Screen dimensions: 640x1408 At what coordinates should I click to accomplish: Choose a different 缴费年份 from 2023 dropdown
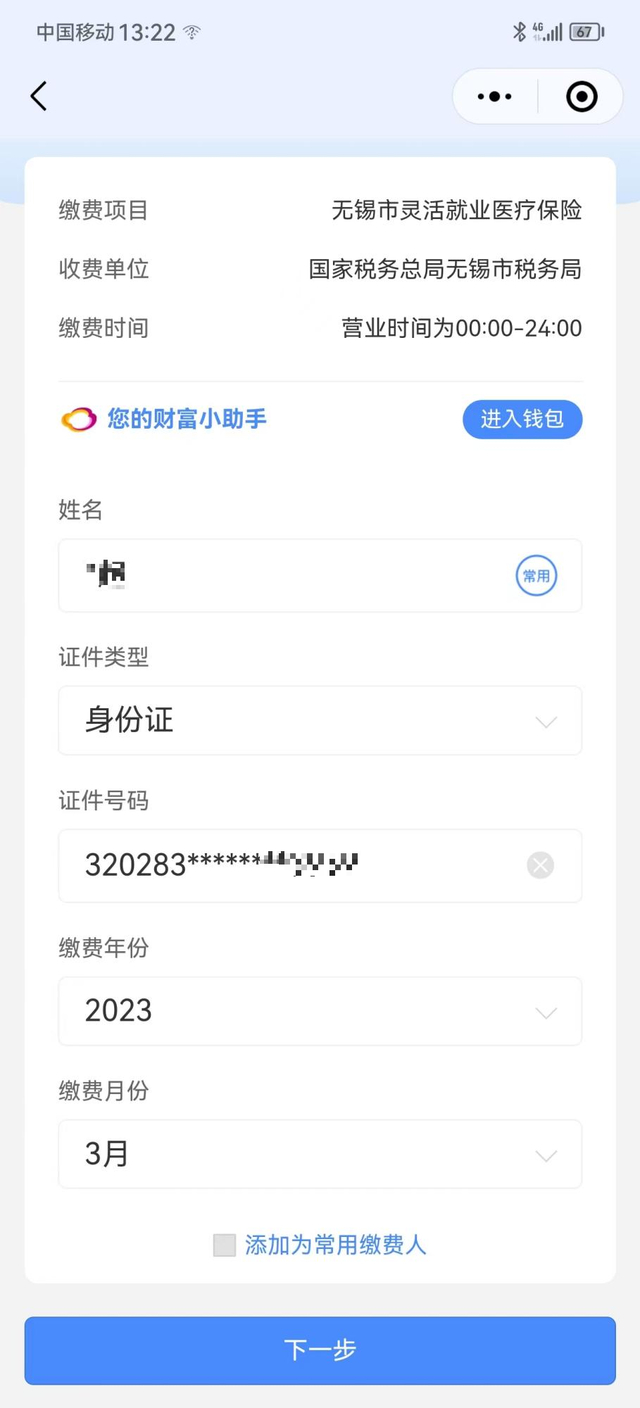320,1011
